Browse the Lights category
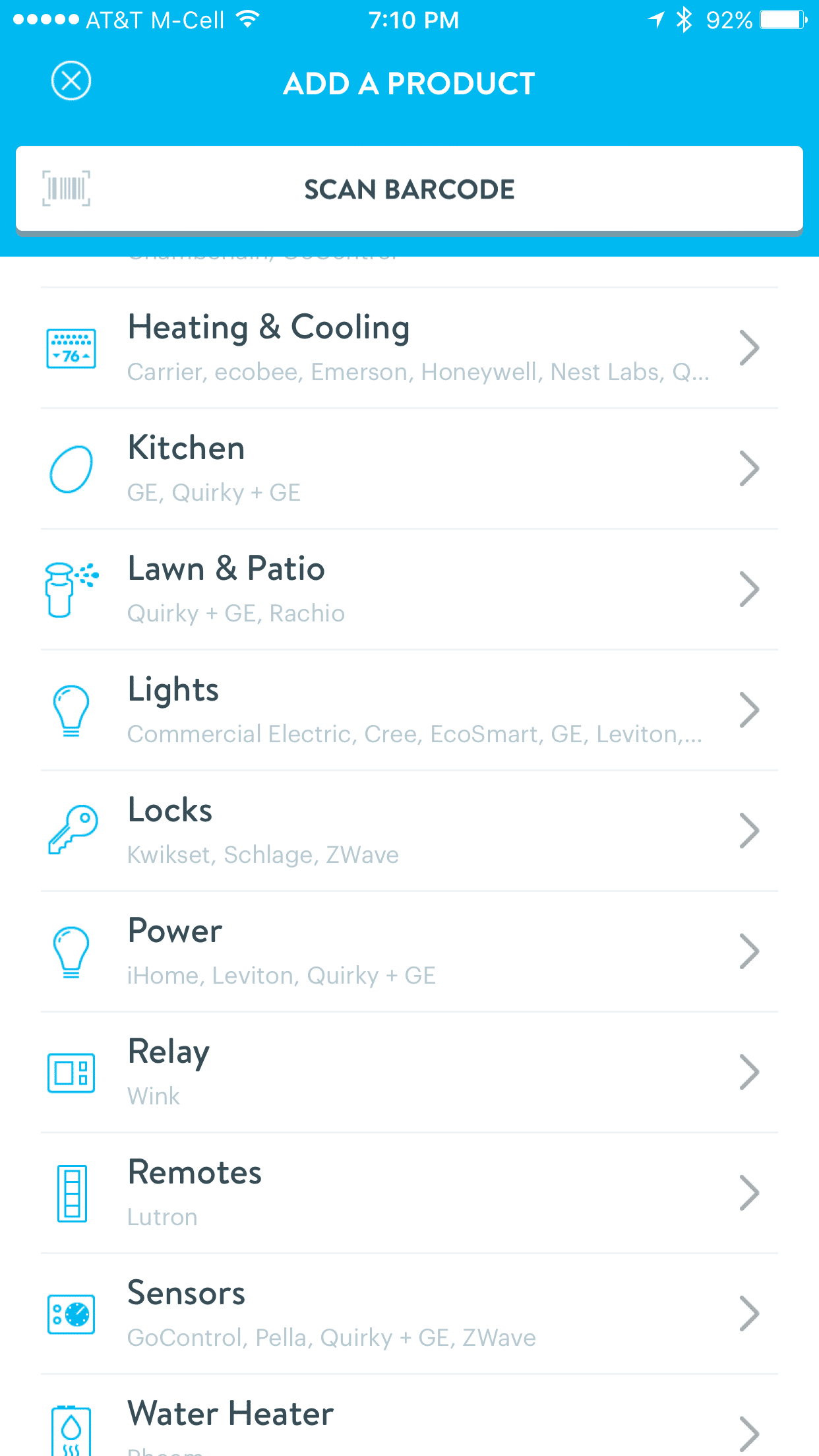 [409, 710]
